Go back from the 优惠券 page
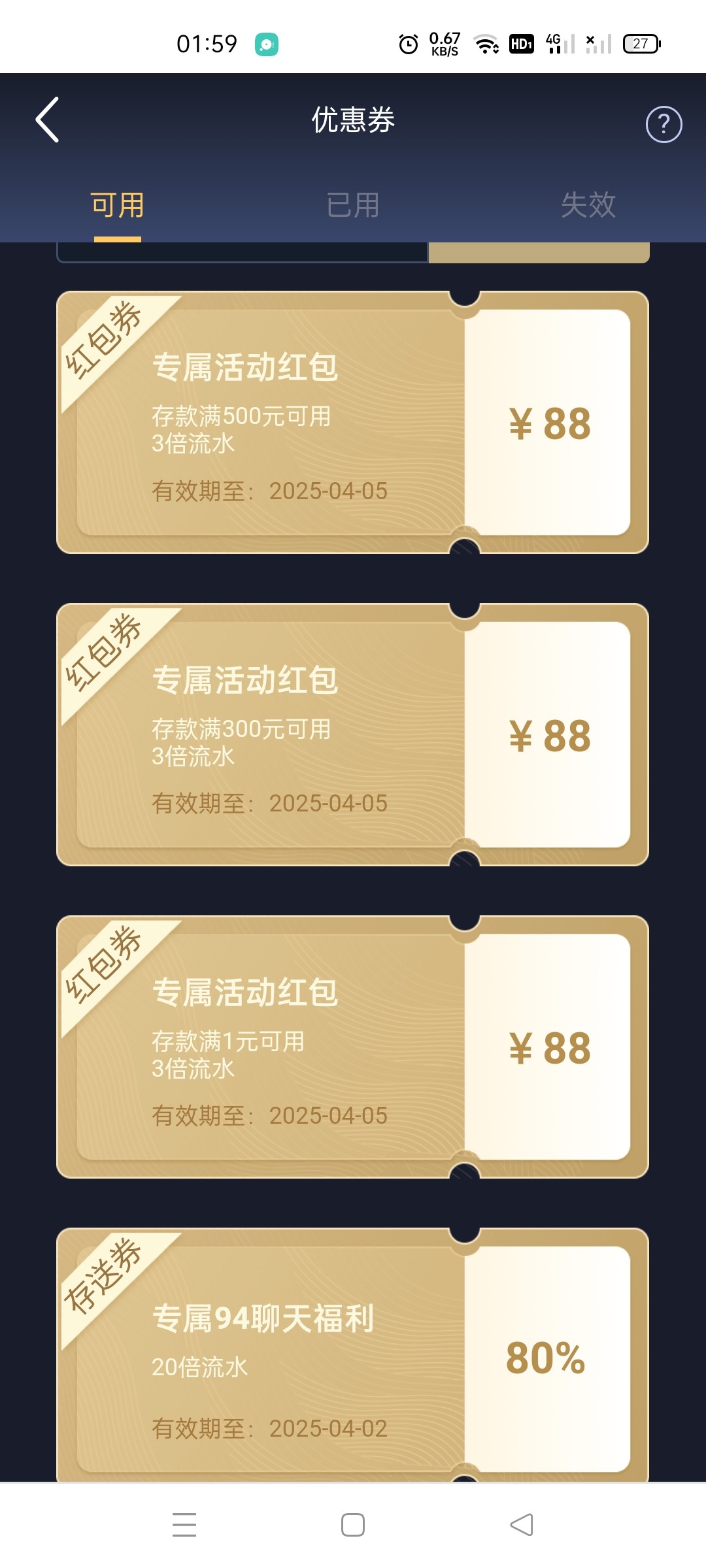The height and width of the screenshot is (1568, 706). [x=47, y=120]
